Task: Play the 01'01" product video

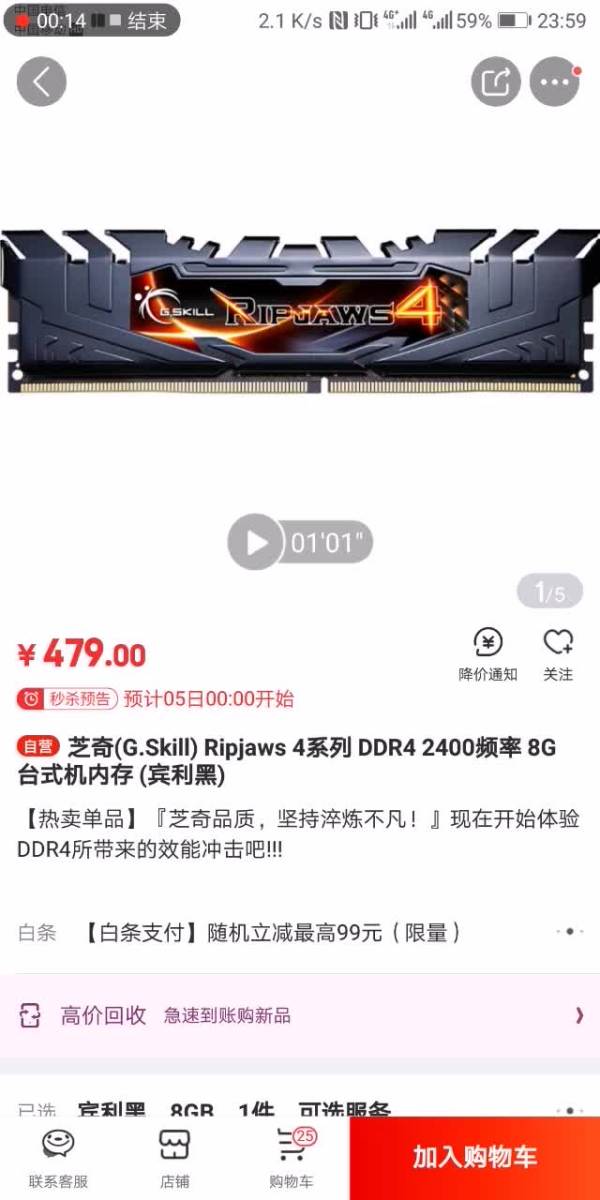Action: (x=256, y=543)
